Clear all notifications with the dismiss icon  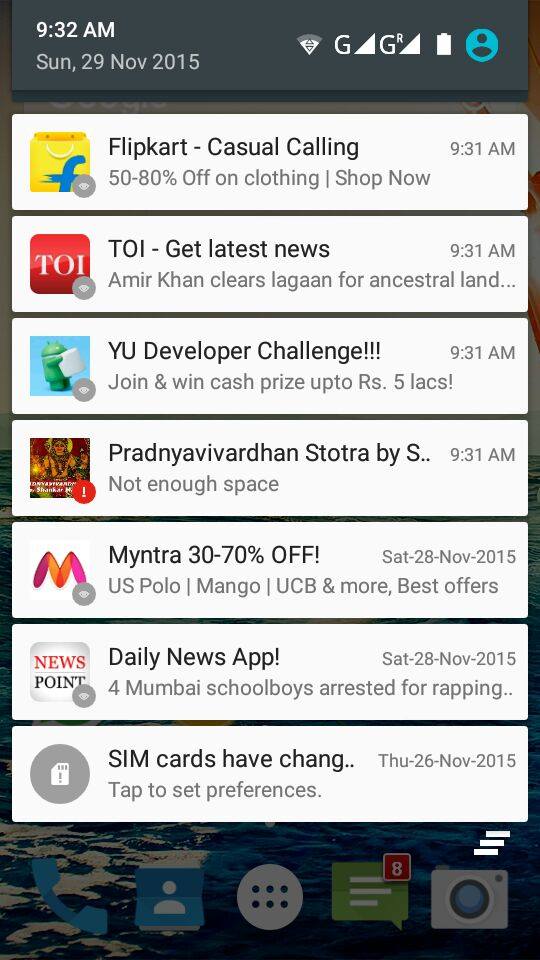coord(492,842)
